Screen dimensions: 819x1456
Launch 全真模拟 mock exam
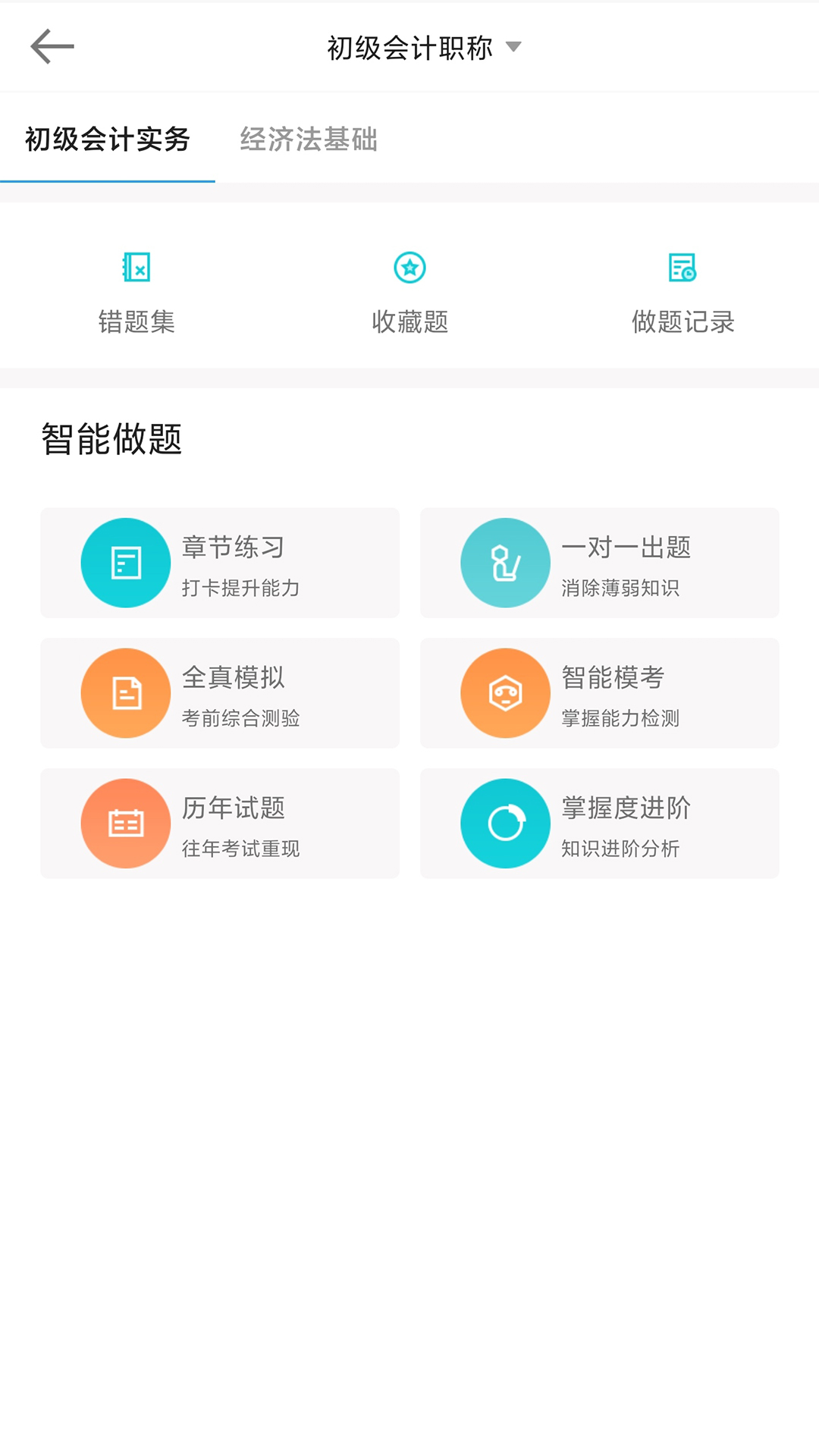point(220,693)
